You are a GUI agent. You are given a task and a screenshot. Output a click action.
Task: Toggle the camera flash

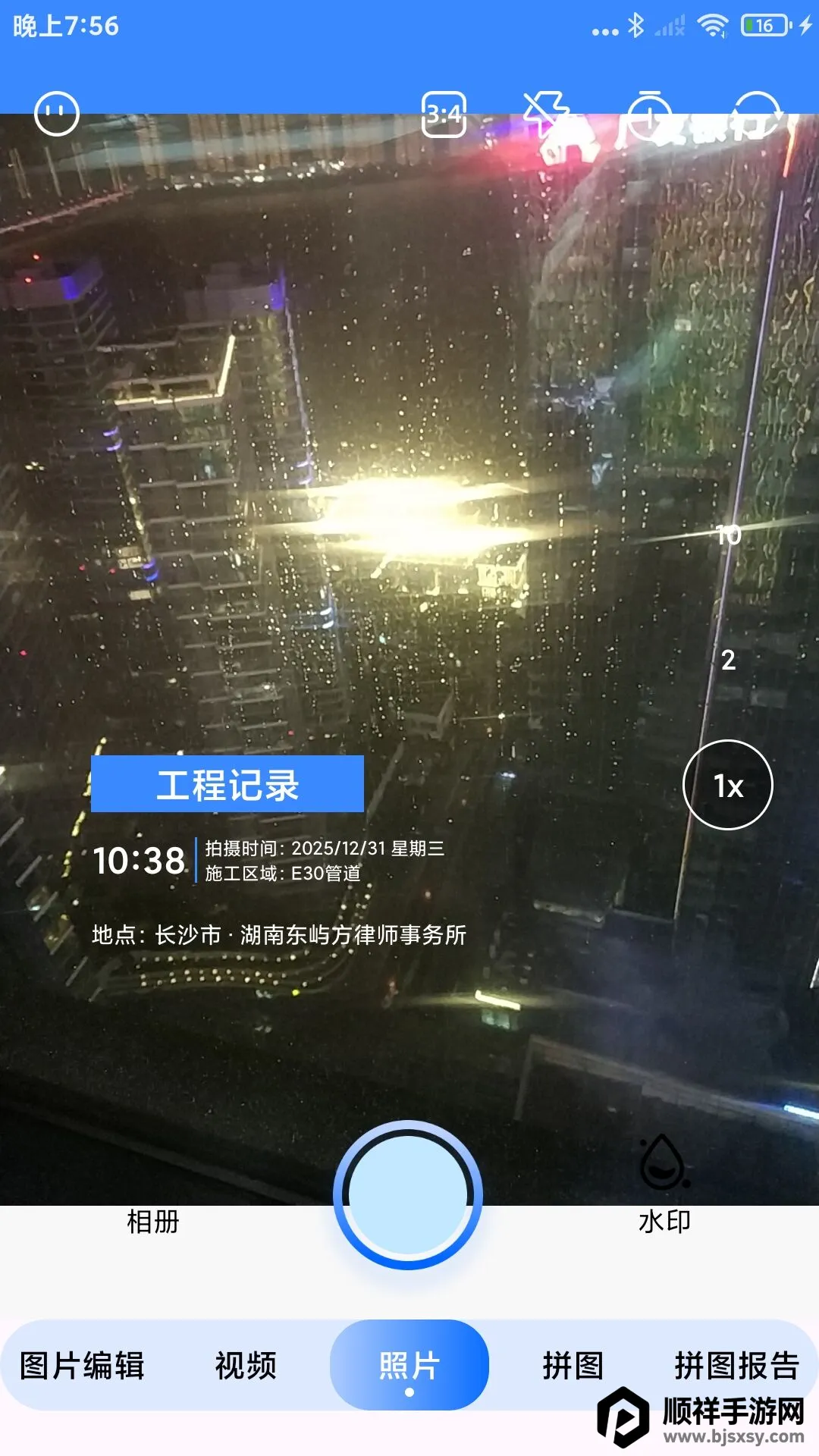pyautogui.click(x=546, y=115)
